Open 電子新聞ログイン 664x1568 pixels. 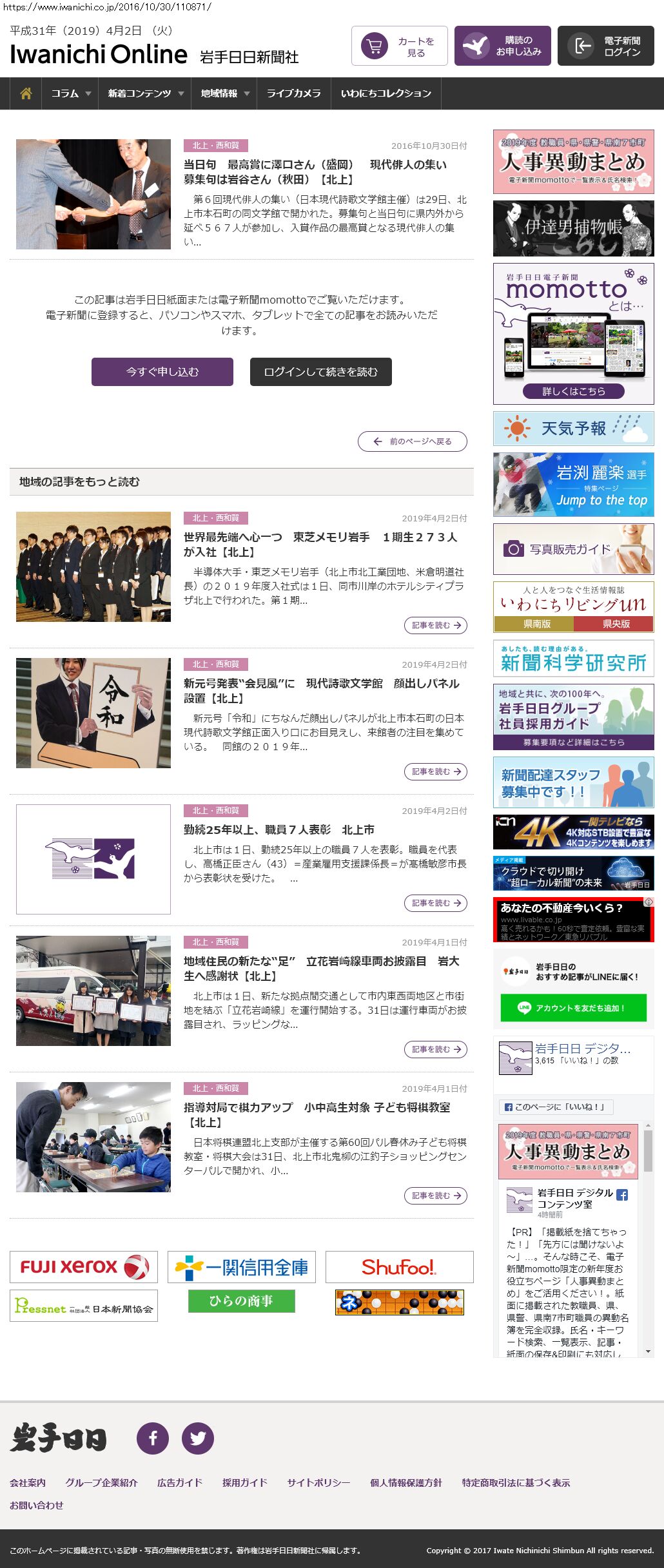coord(606,46)
